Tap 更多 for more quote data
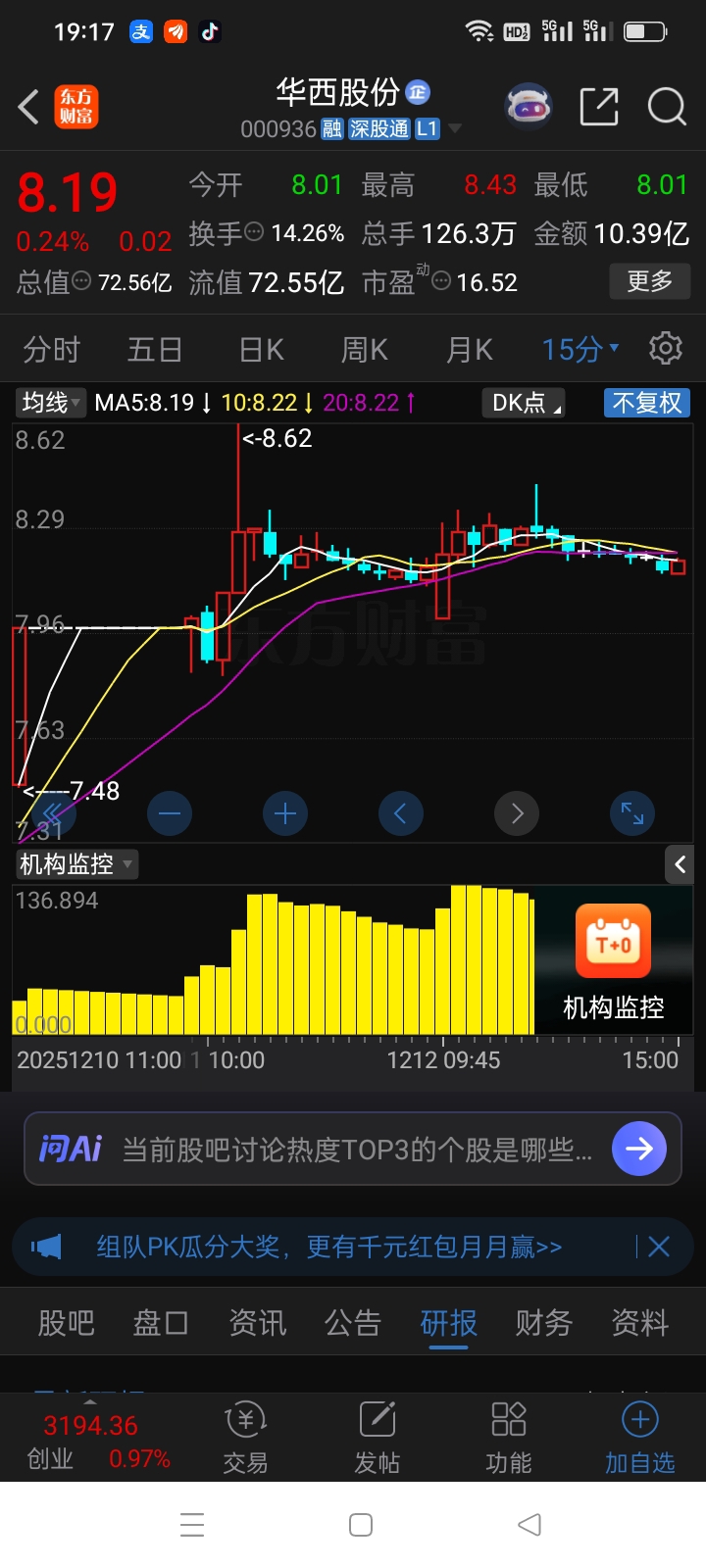Viewport: 706px width, 1568px height. pyautogui.click(x=649, y=282)
